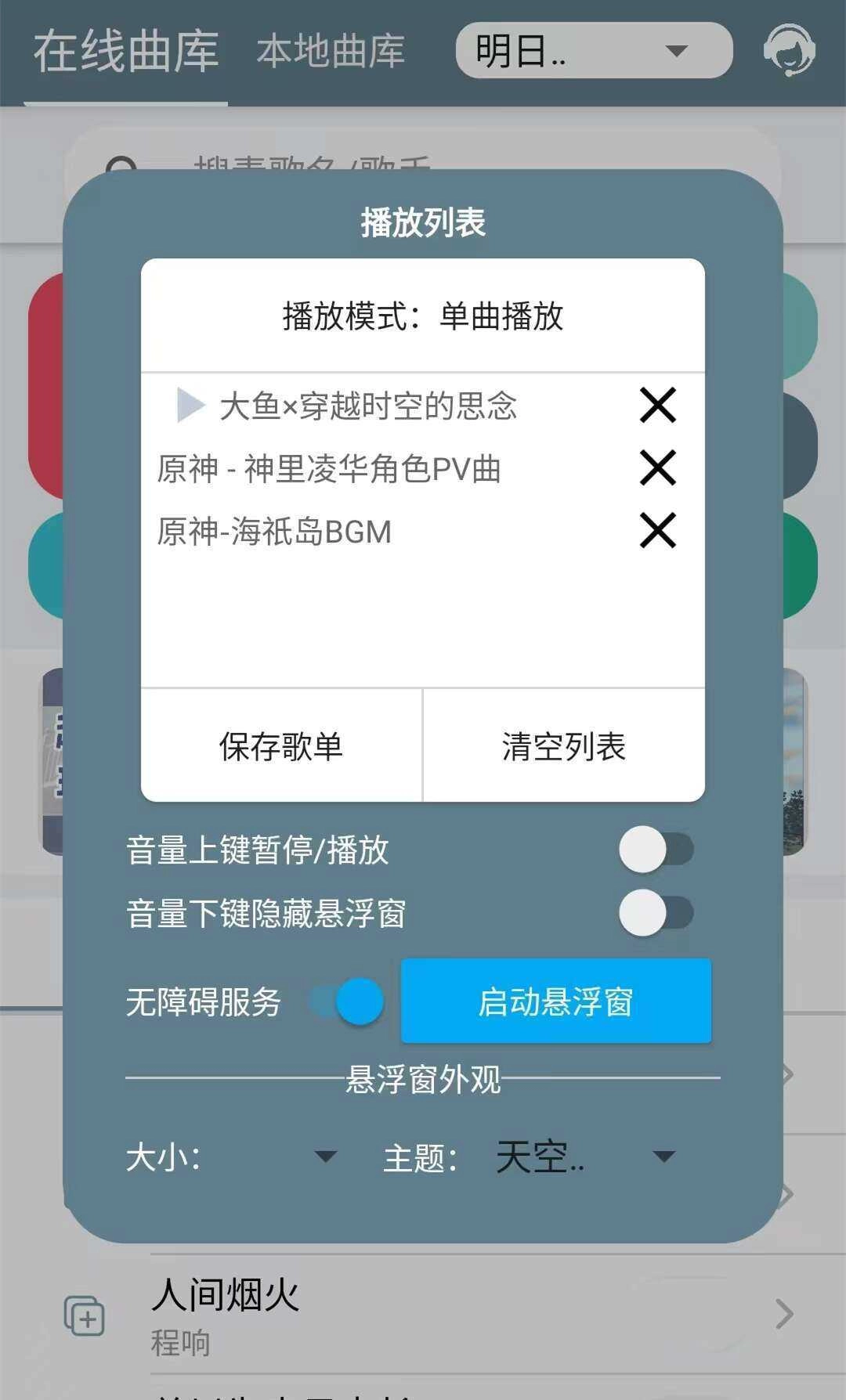Open the 明日 dropdown menu
Image resolution: width=846 pixels, height=1400 pixels.
point(593,52)
